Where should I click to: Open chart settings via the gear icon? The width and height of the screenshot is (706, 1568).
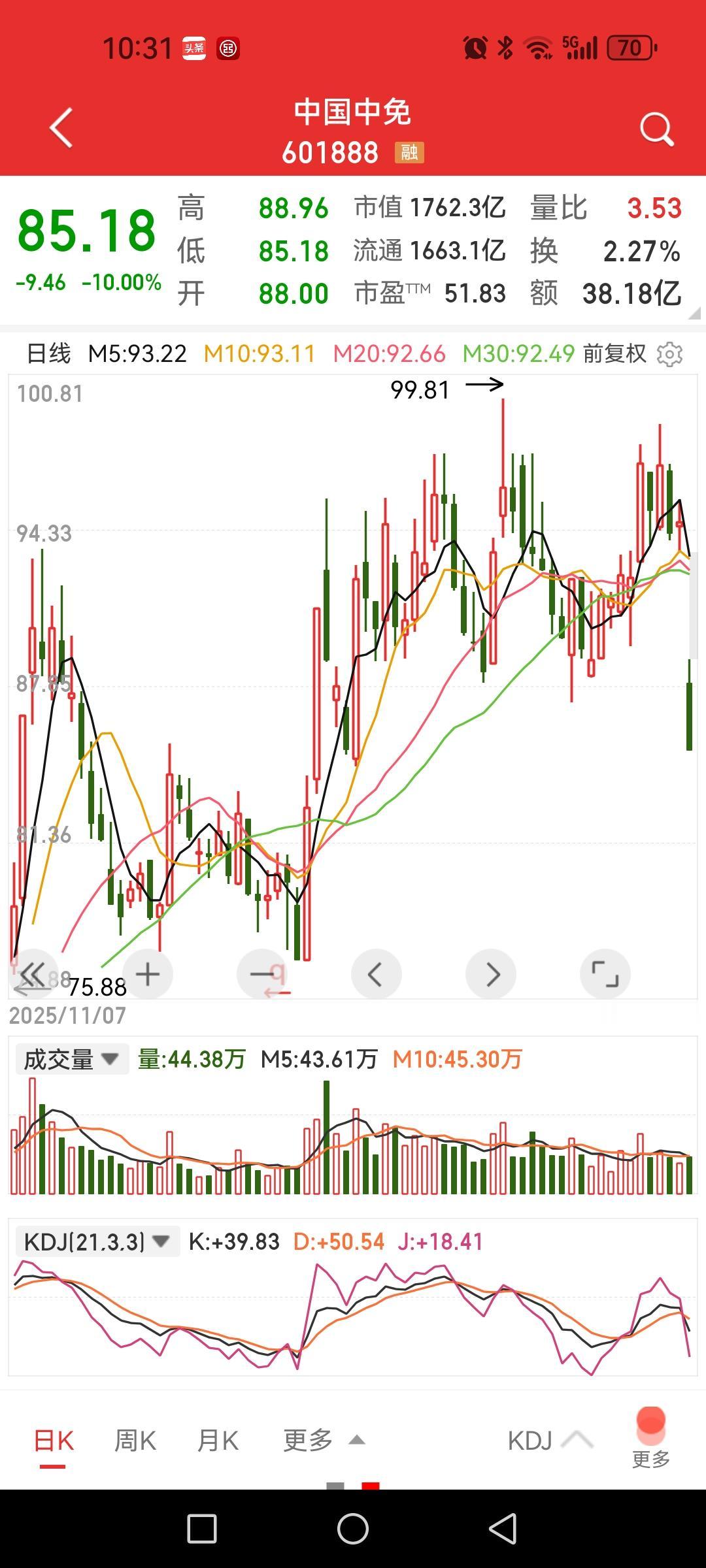click(x=668, y=353)
